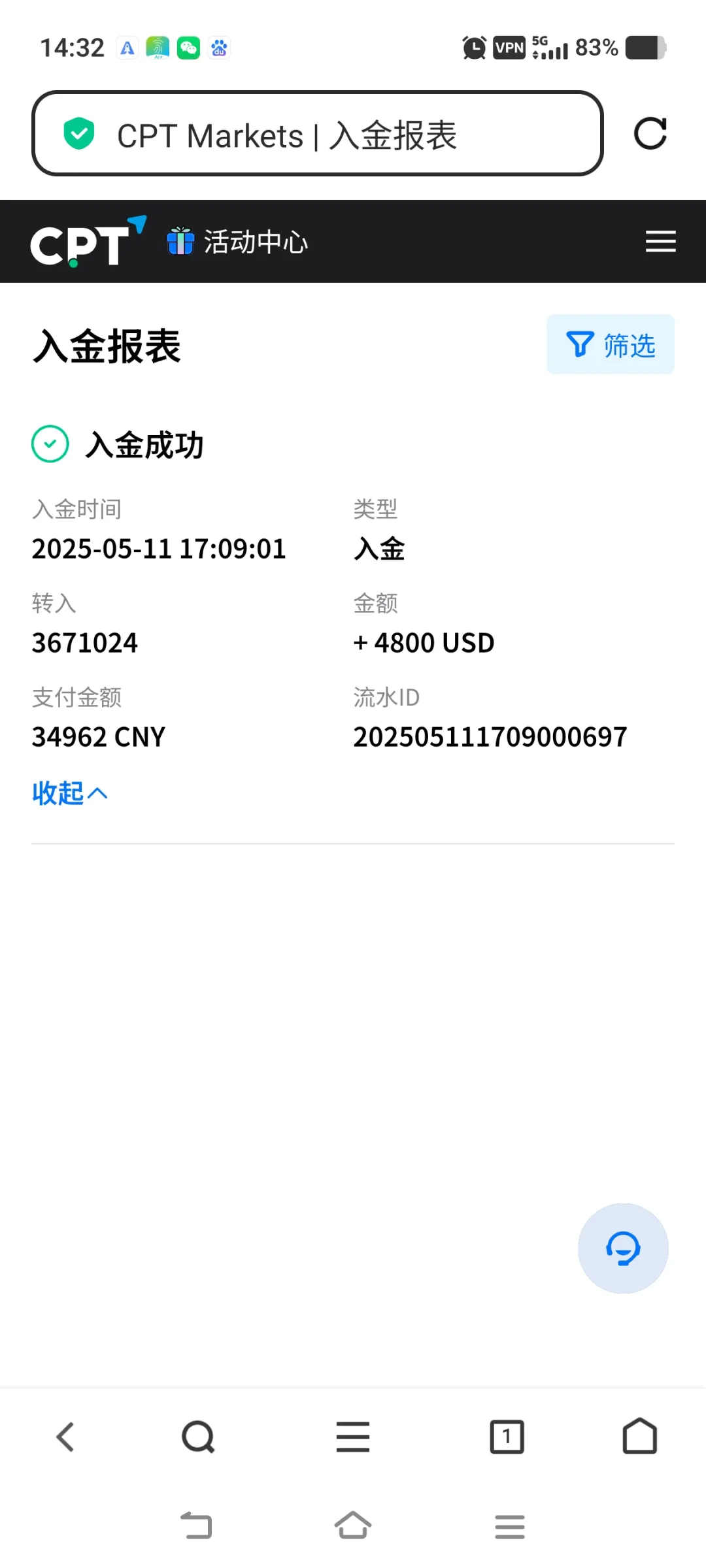Viewport: 706px width, 1568px height.
Task: Go back using the browser back arrow
Action: 66,1437
